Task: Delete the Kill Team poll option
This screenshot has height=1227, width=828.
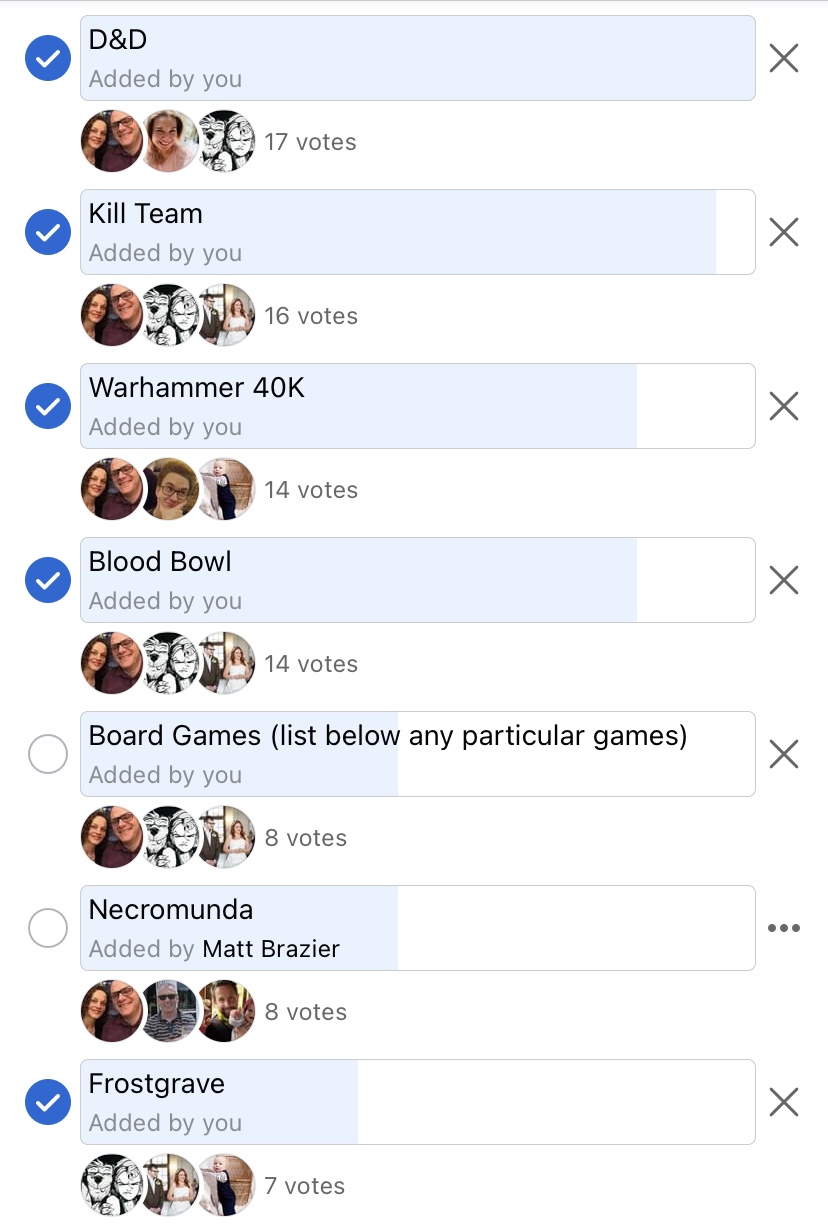Action: (x=784, y=232)
